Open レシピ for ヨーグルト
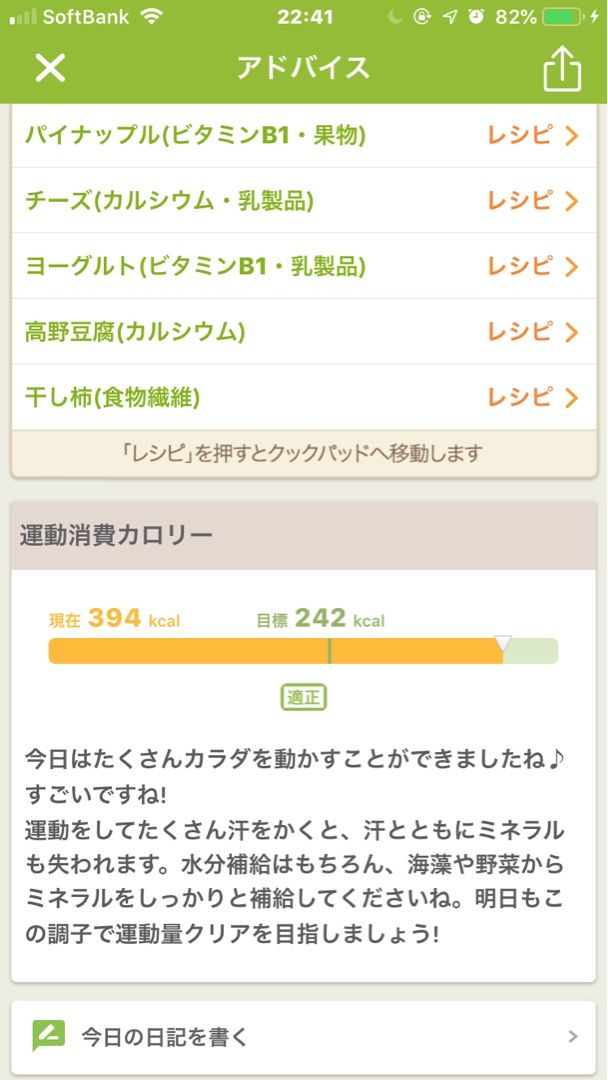Image resolution: width=608 pixels, height=1080 pixels. pos(532,266)
